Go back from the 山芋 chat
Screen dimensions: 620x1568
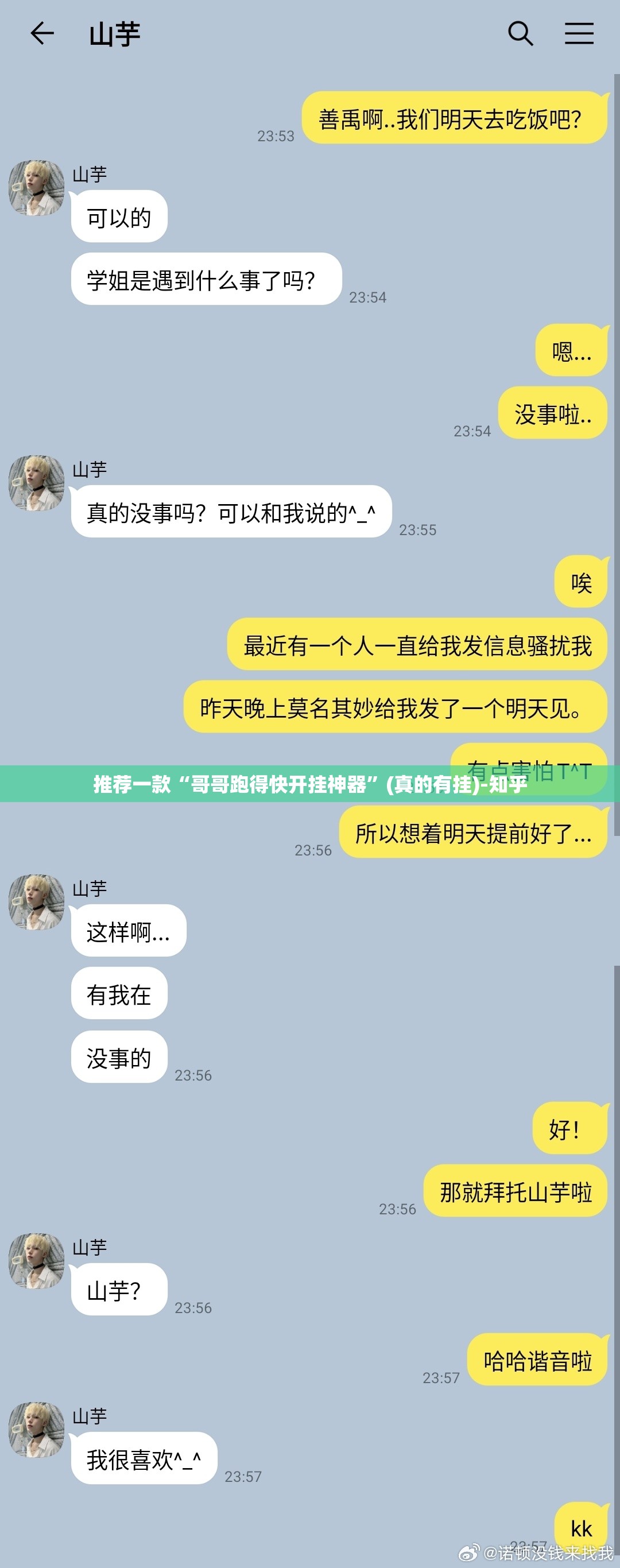(42, 33)
